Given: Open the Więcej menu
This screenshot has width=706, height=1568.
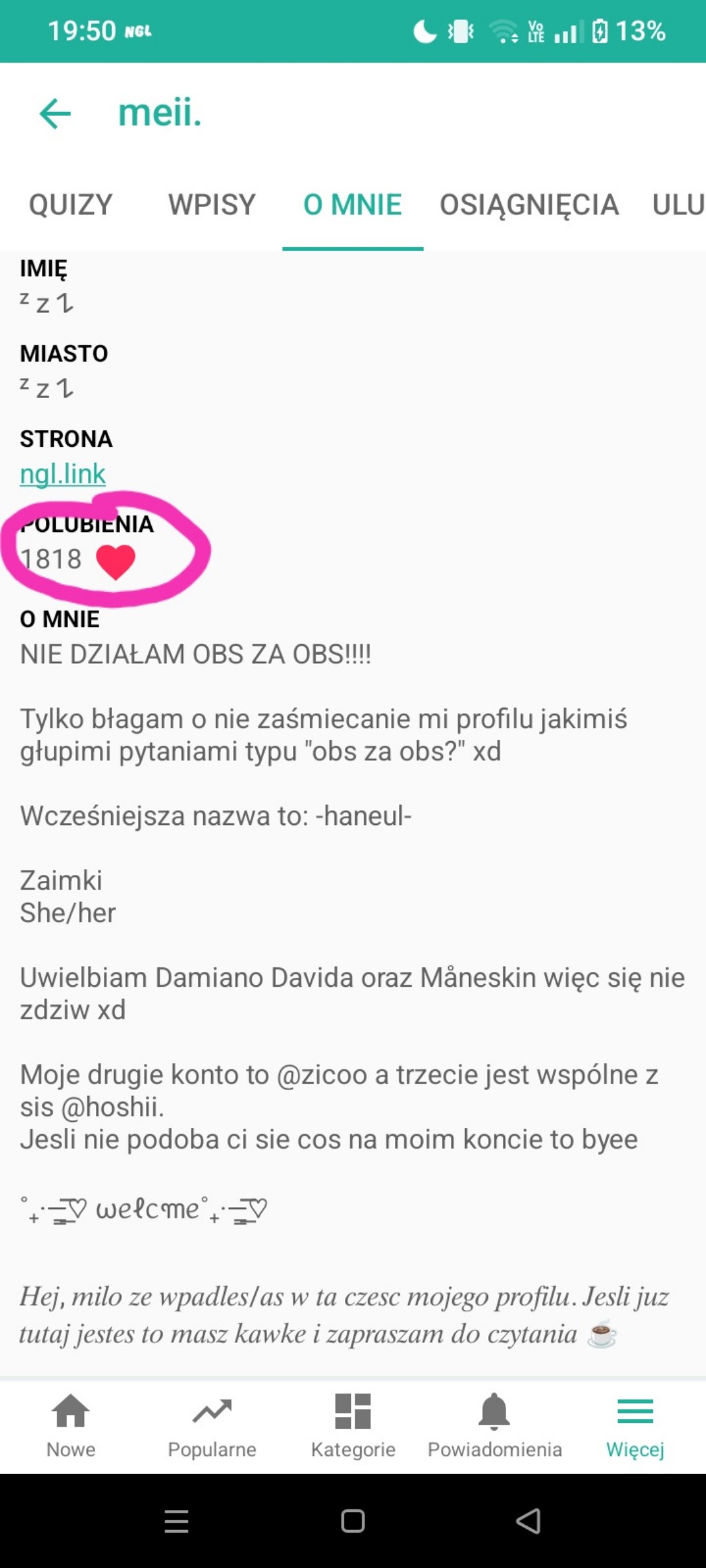Looking at the screenshot, I should click(x=635, y=1426).
